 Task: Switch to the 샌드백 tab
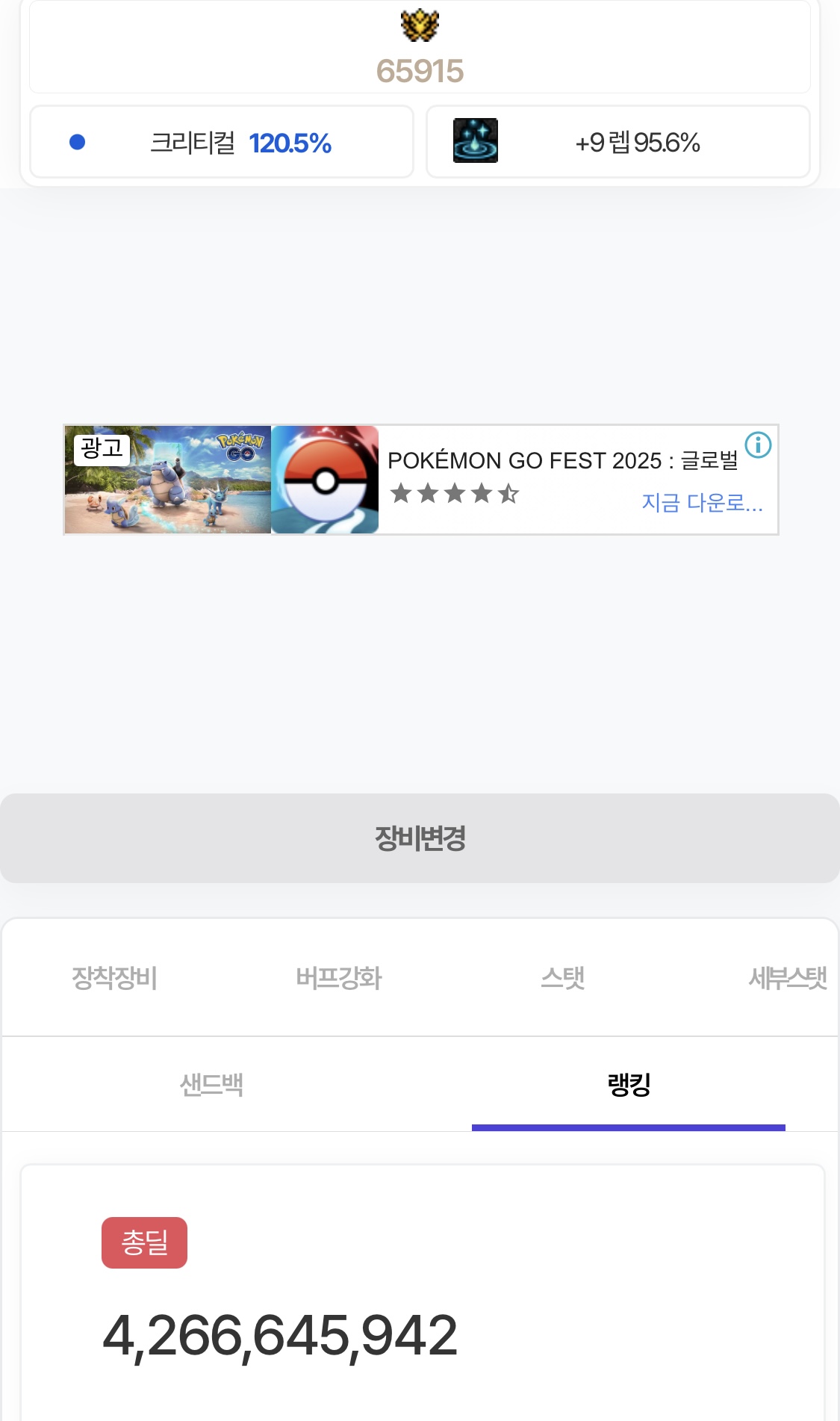(x=211, y=1085)
